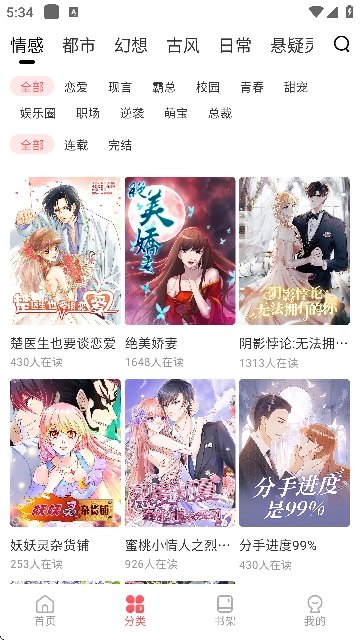Switch to the 都市 top tab

coord(79,45)
